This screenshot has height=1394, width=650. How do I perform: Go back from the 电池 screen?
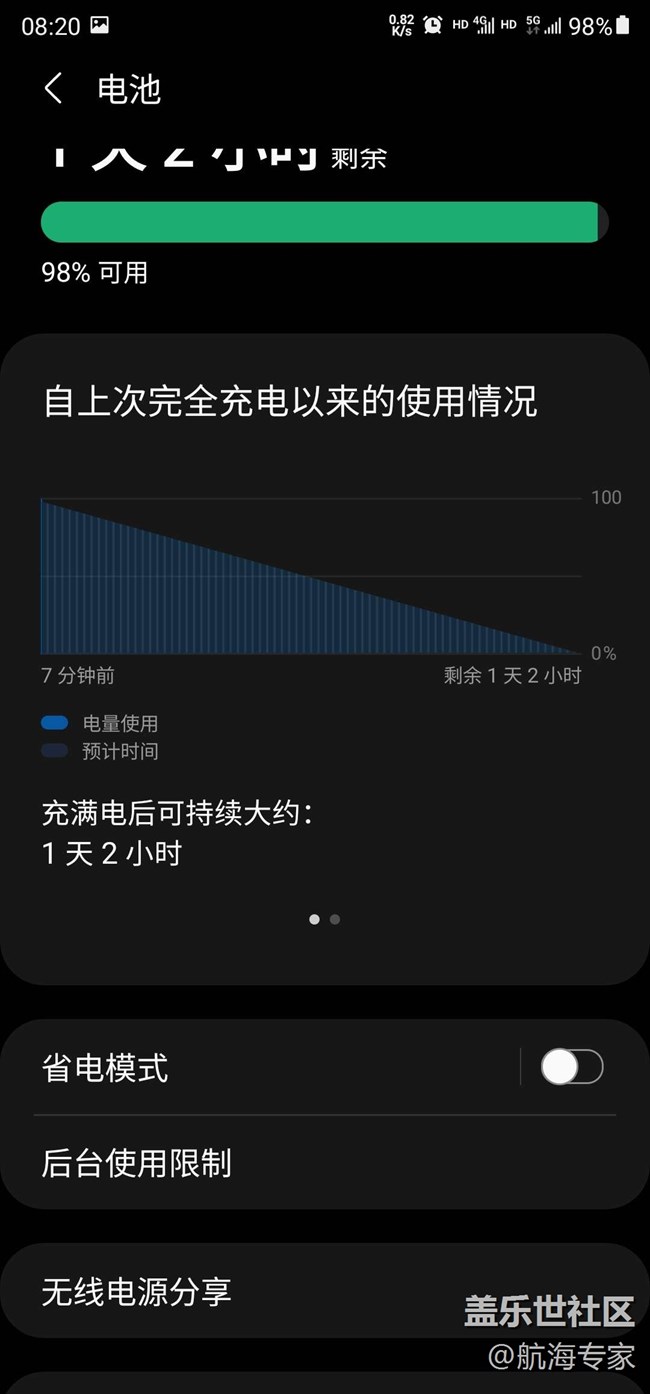(54, 89)
